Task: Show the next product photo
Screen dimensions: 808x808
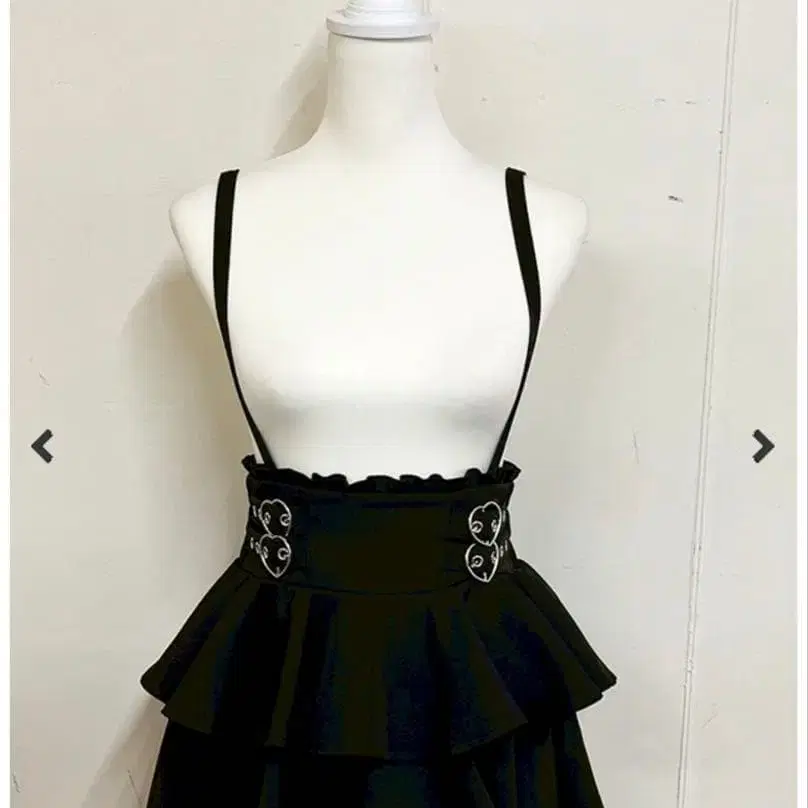Action: 763,446
